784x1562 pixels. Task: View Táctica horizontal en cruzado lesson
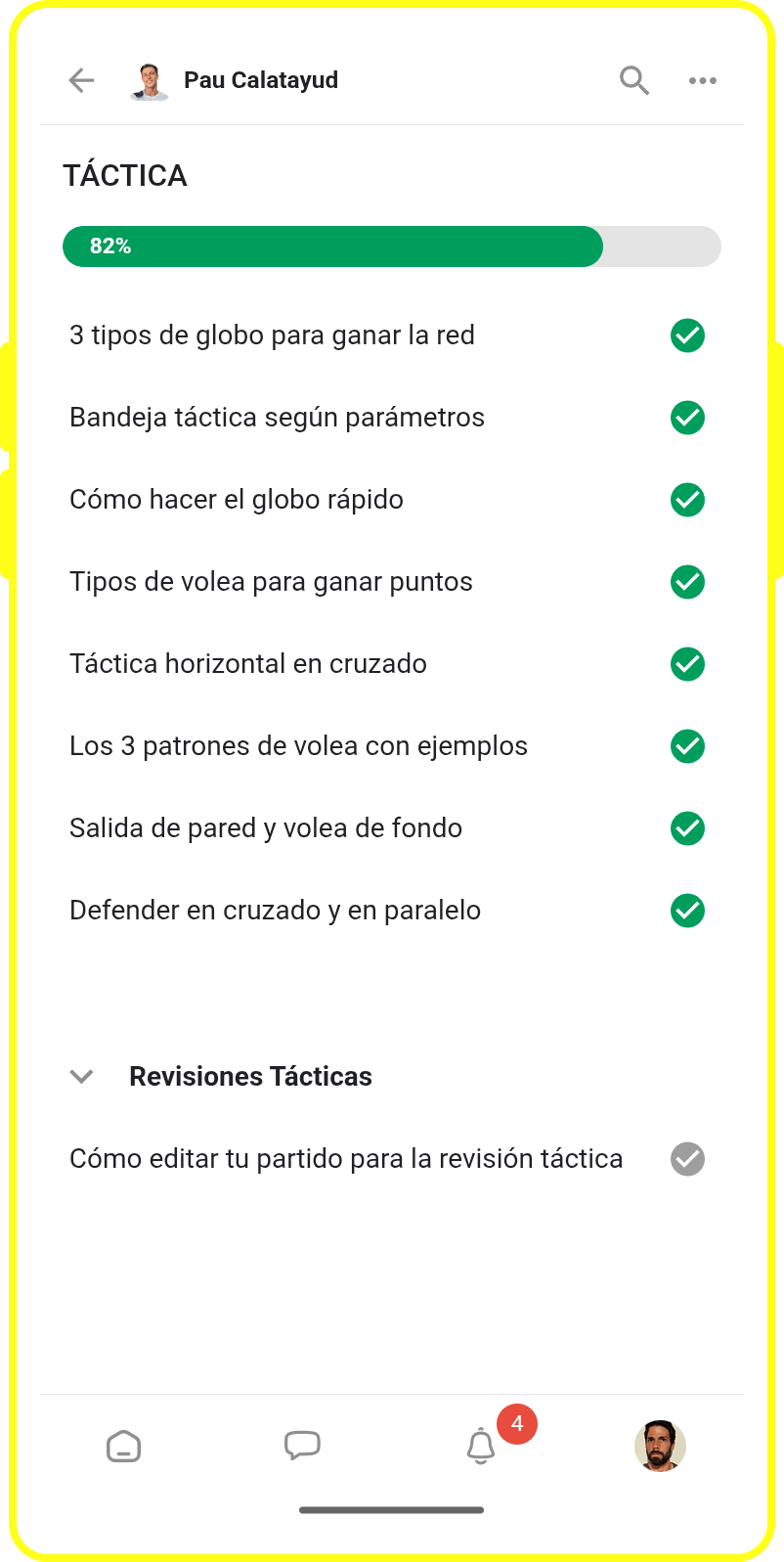(x=248, y=664)
